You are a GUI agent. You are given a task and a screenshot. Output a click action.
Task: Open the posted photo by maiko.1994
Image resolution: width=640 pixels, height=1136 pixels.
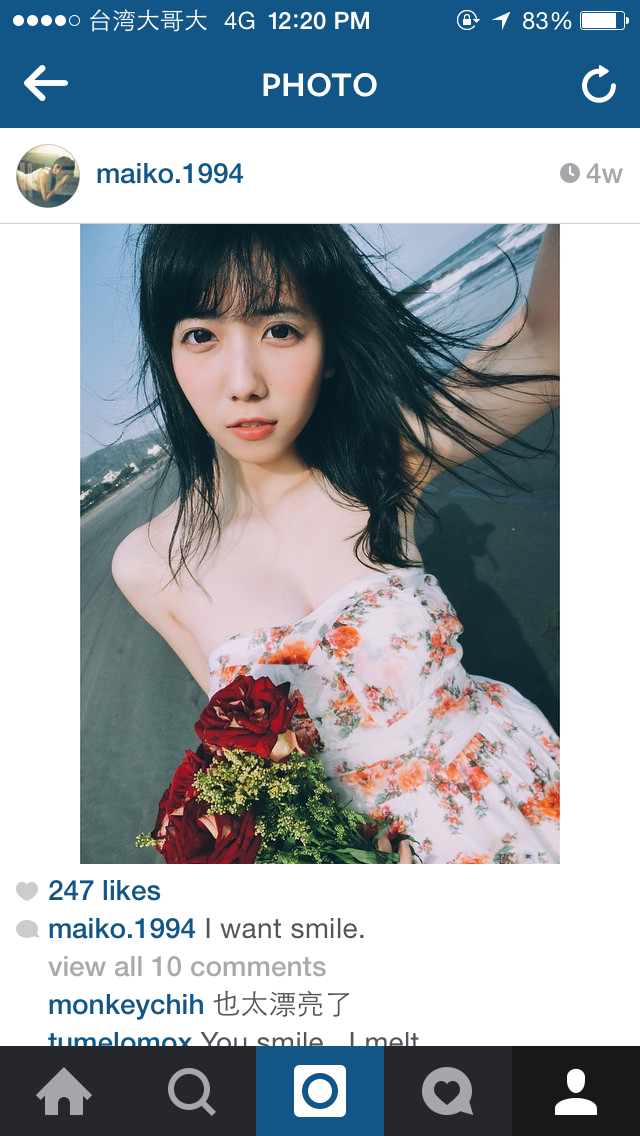coord(320,543)
